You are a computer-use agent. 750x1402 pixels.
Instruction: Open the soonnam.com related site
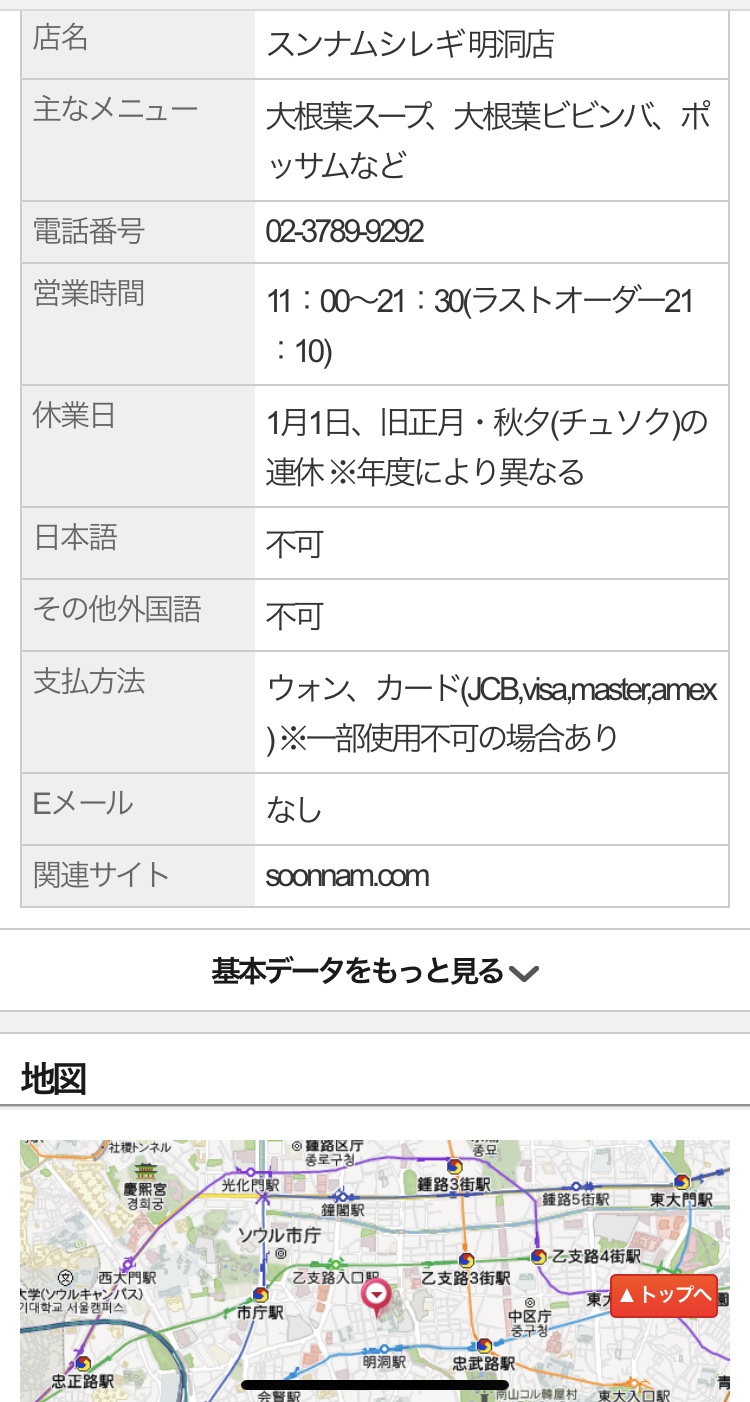pos(347,876)
